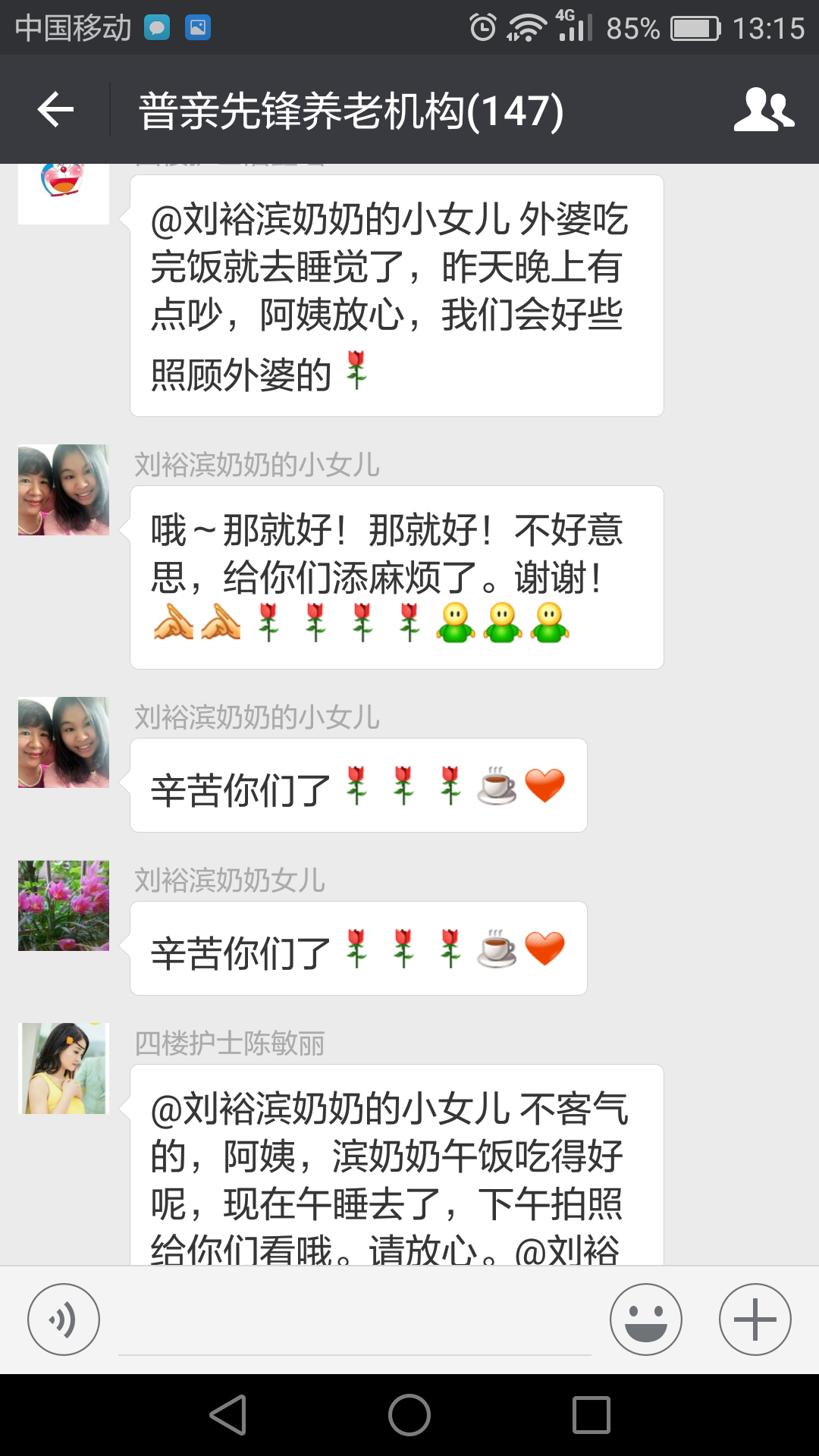This screenshot has height=1456, width=819.
Task: Tap the message text field
Action: tap(355, 1323)
